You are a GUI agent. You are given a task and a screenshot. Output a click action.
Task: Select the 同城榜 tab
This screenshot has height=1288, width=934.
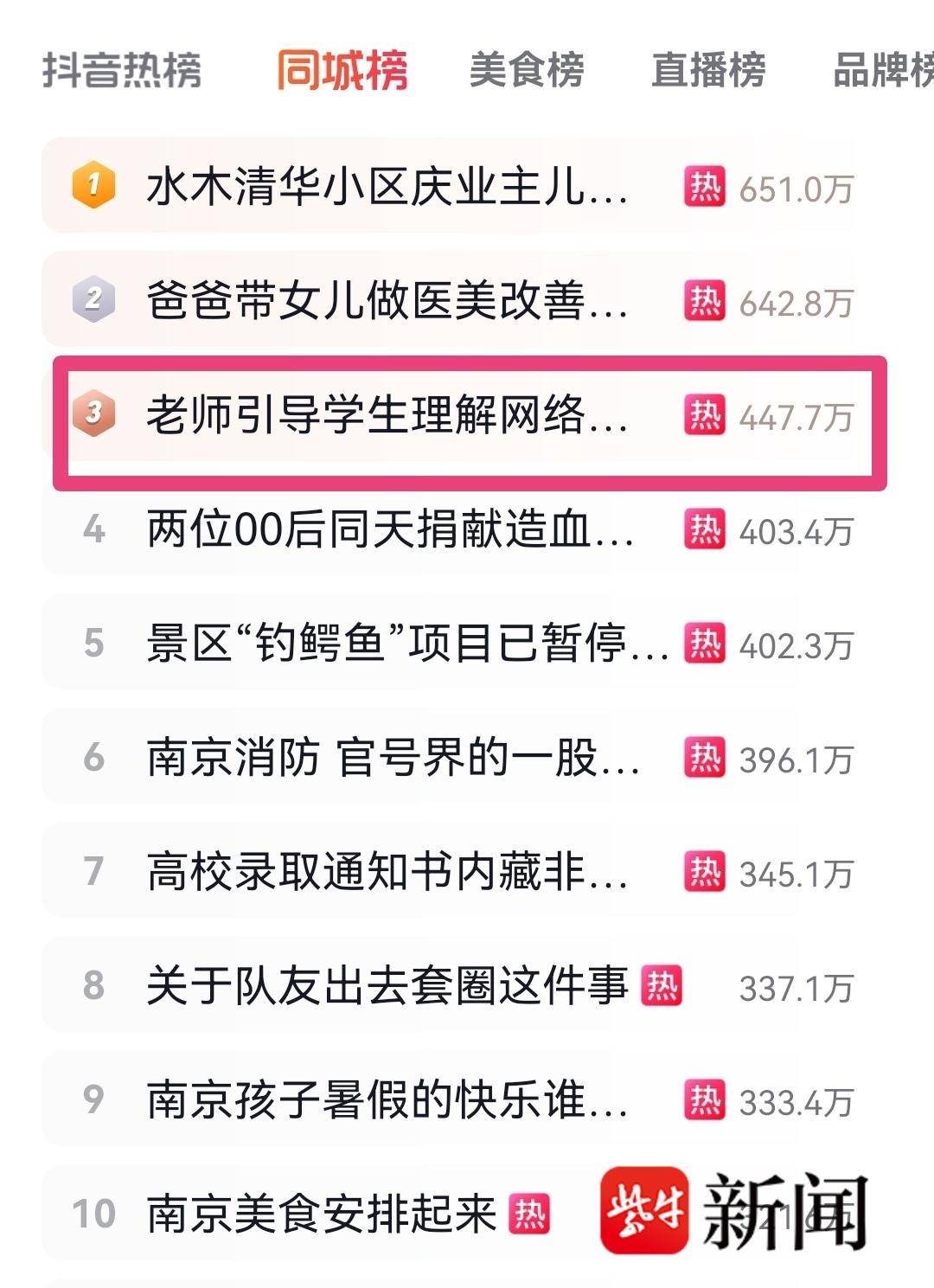click(x=342, y=70)
